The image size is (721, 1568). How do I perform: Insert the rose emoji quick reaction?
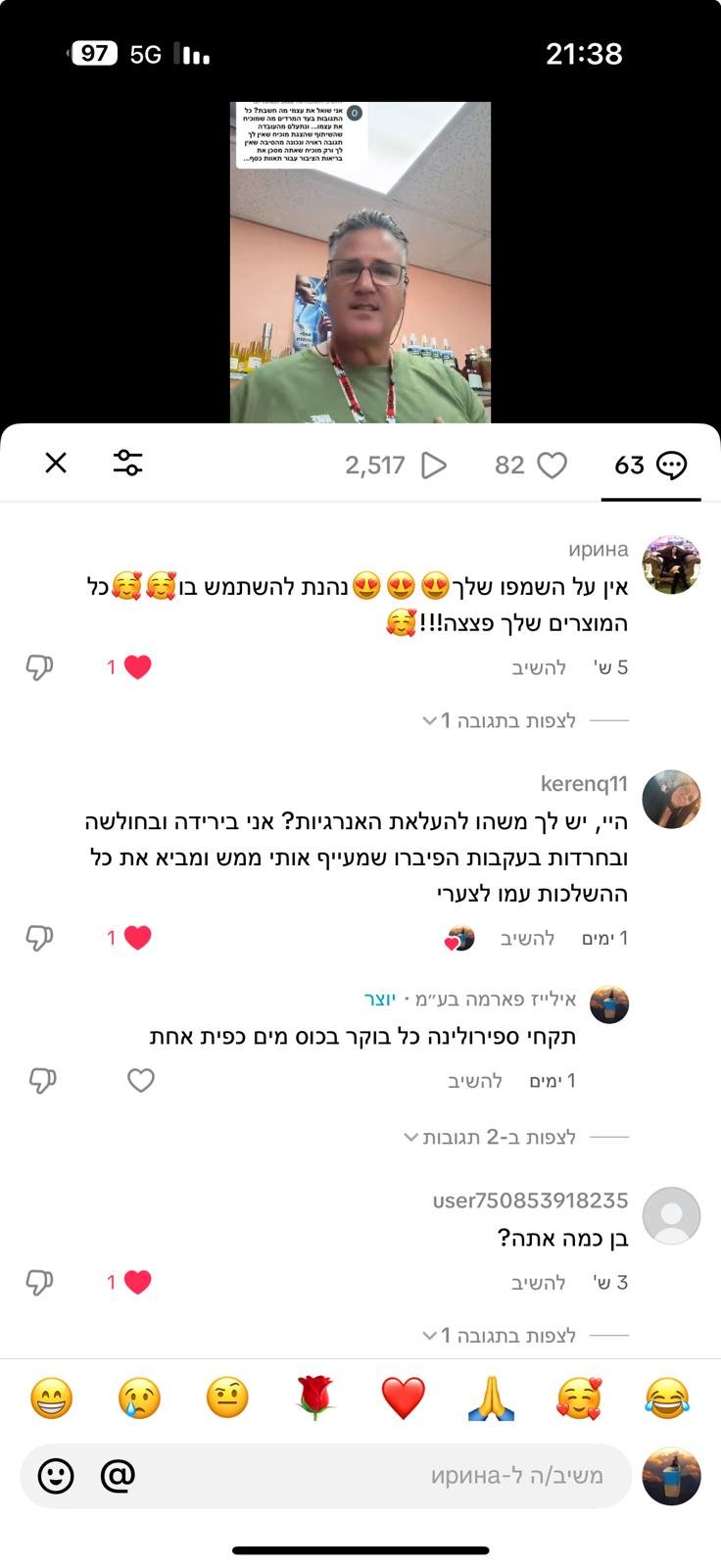(x=314, y=1397)
